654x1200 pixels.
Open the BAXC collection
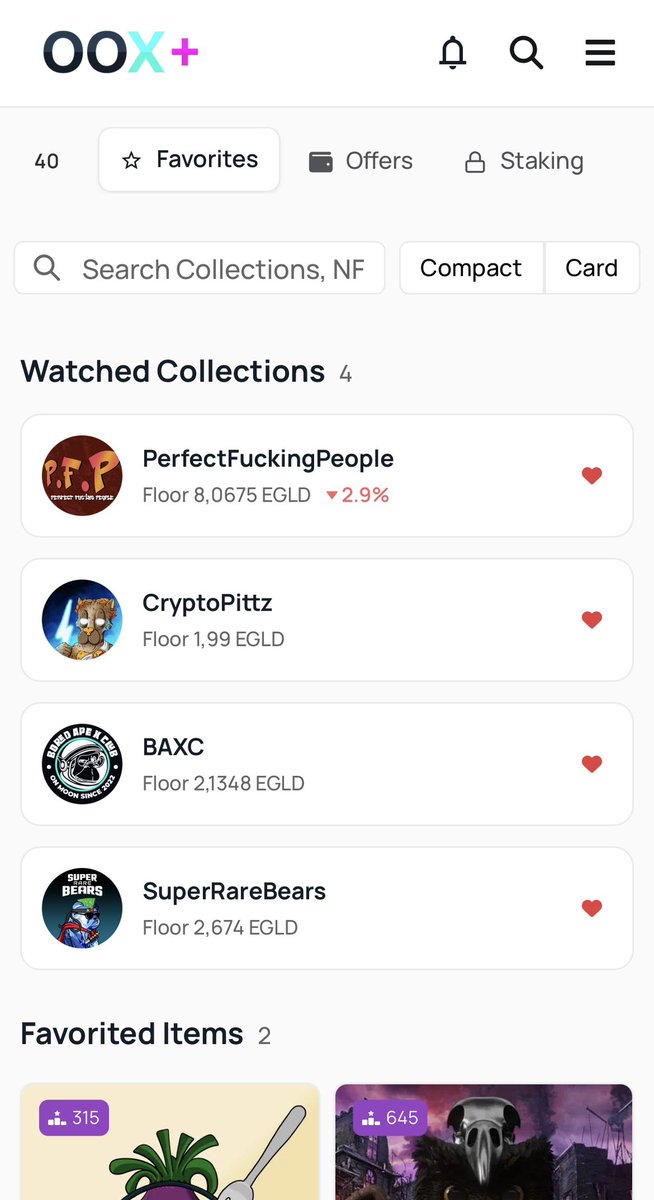click(327, 764)
